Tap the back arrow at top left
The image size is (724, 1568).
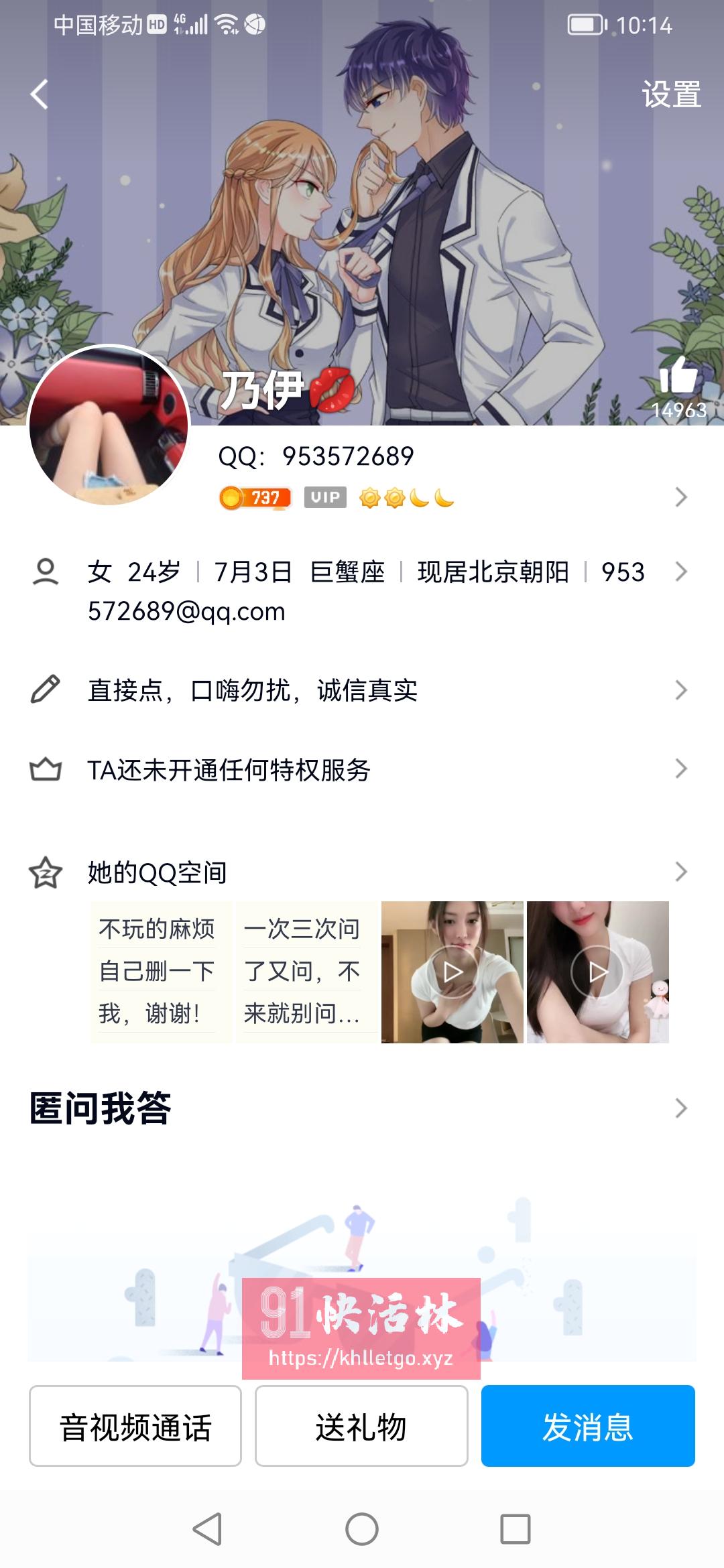pyautogui.click(x=38, y=94)
